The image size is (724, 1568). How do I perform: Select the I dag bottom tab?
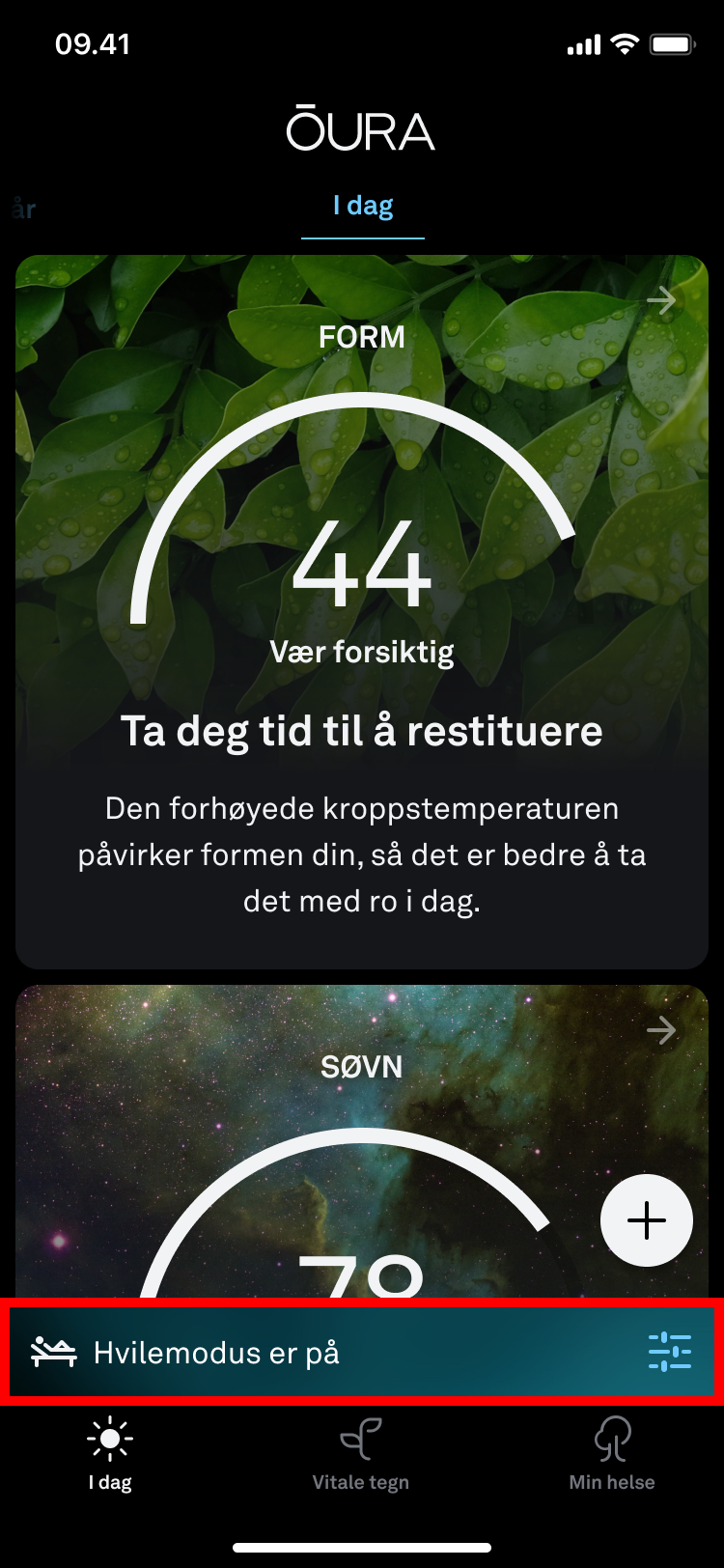point(110,1454)
